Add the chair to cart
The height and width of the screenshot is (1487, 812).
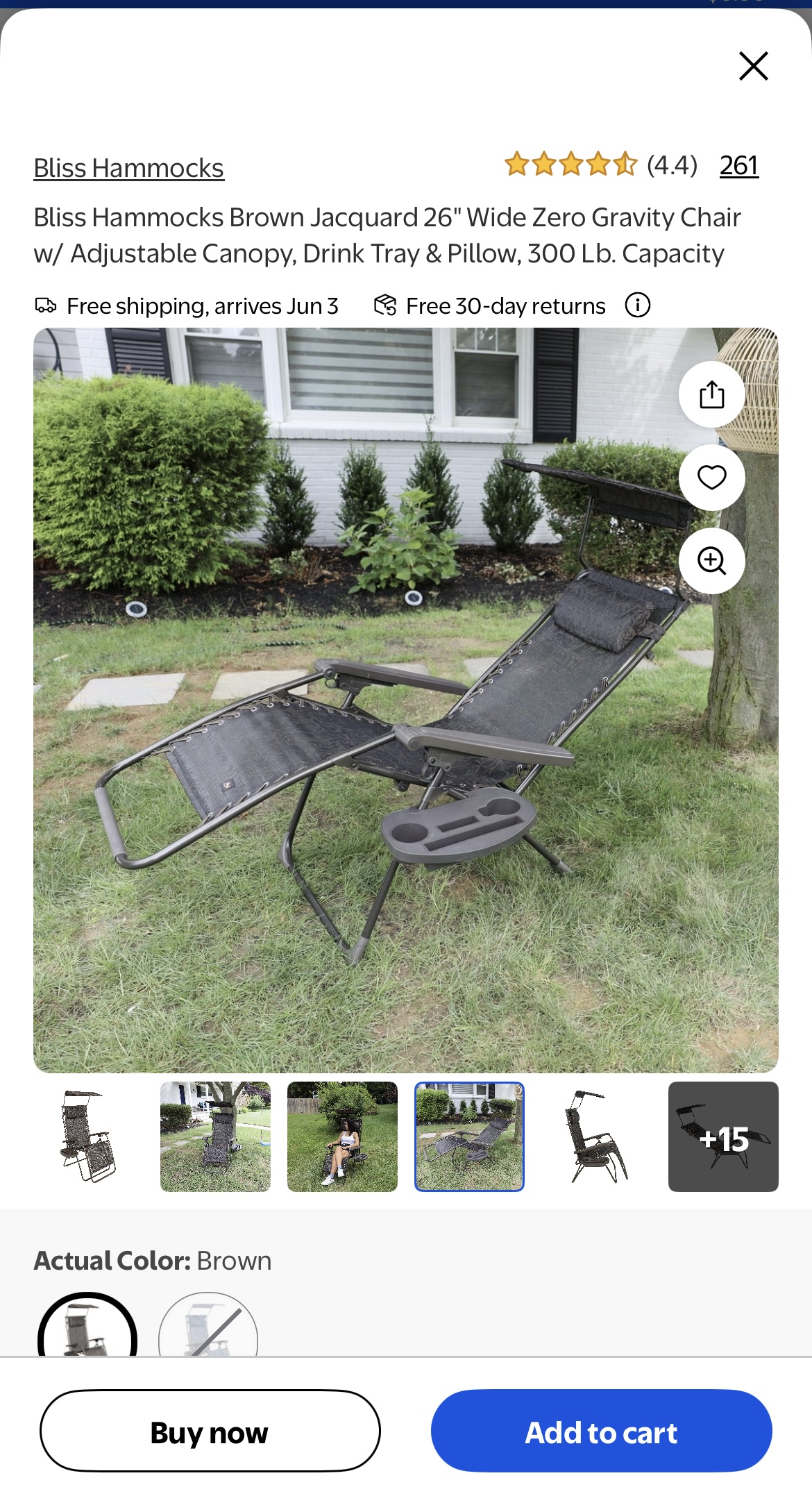[x=601, y=1431]
